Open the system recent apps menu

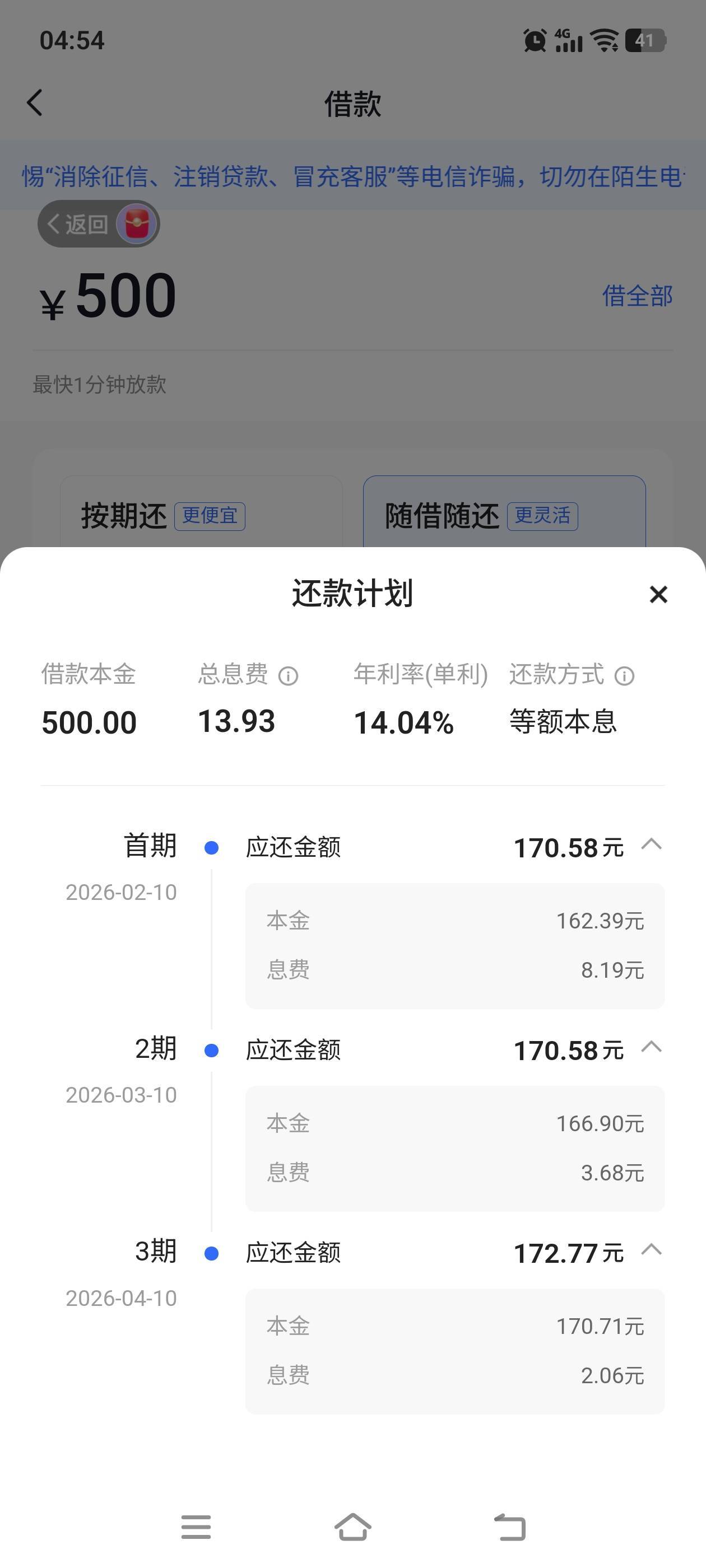[196, 1527]
